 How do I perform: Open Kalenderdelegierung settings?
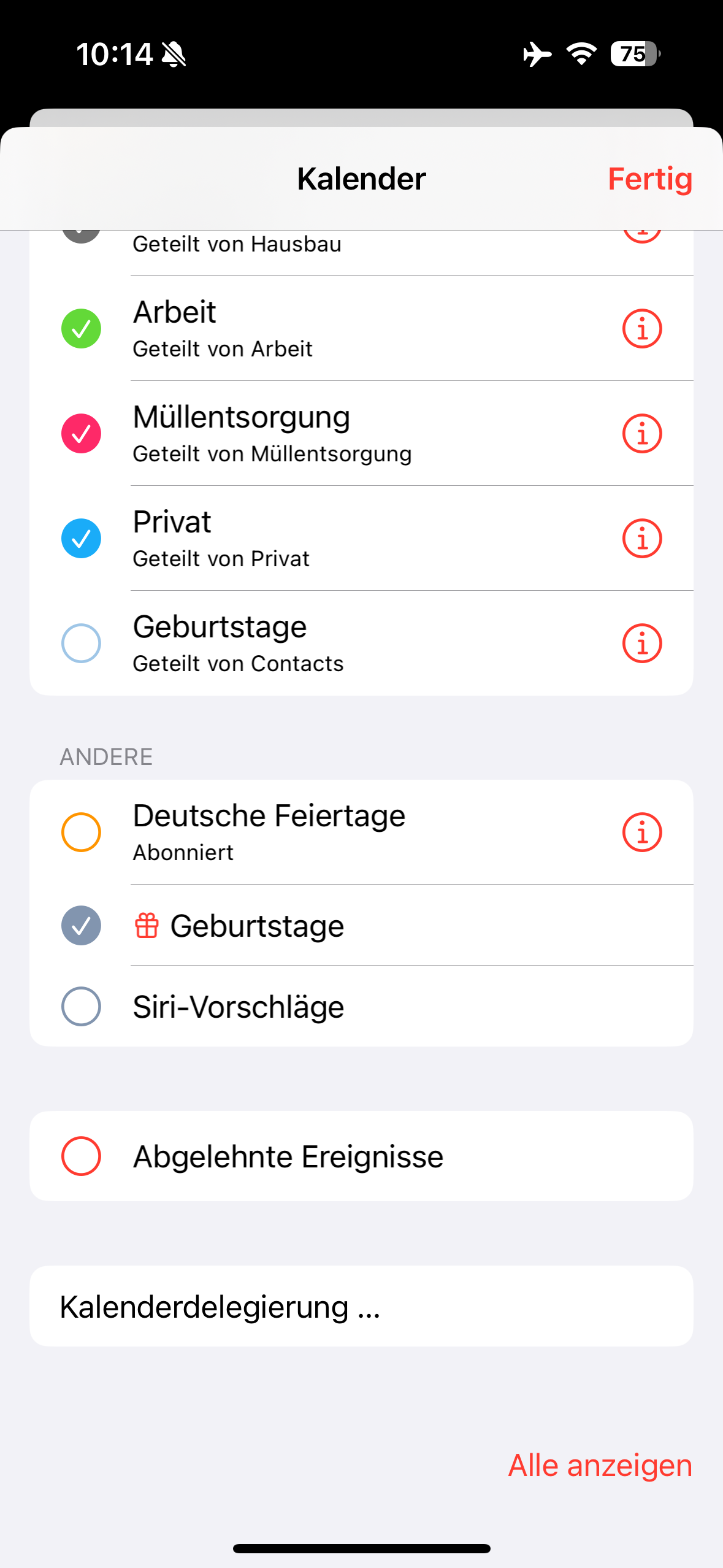pyautogui.click(x=361, y=1307)
